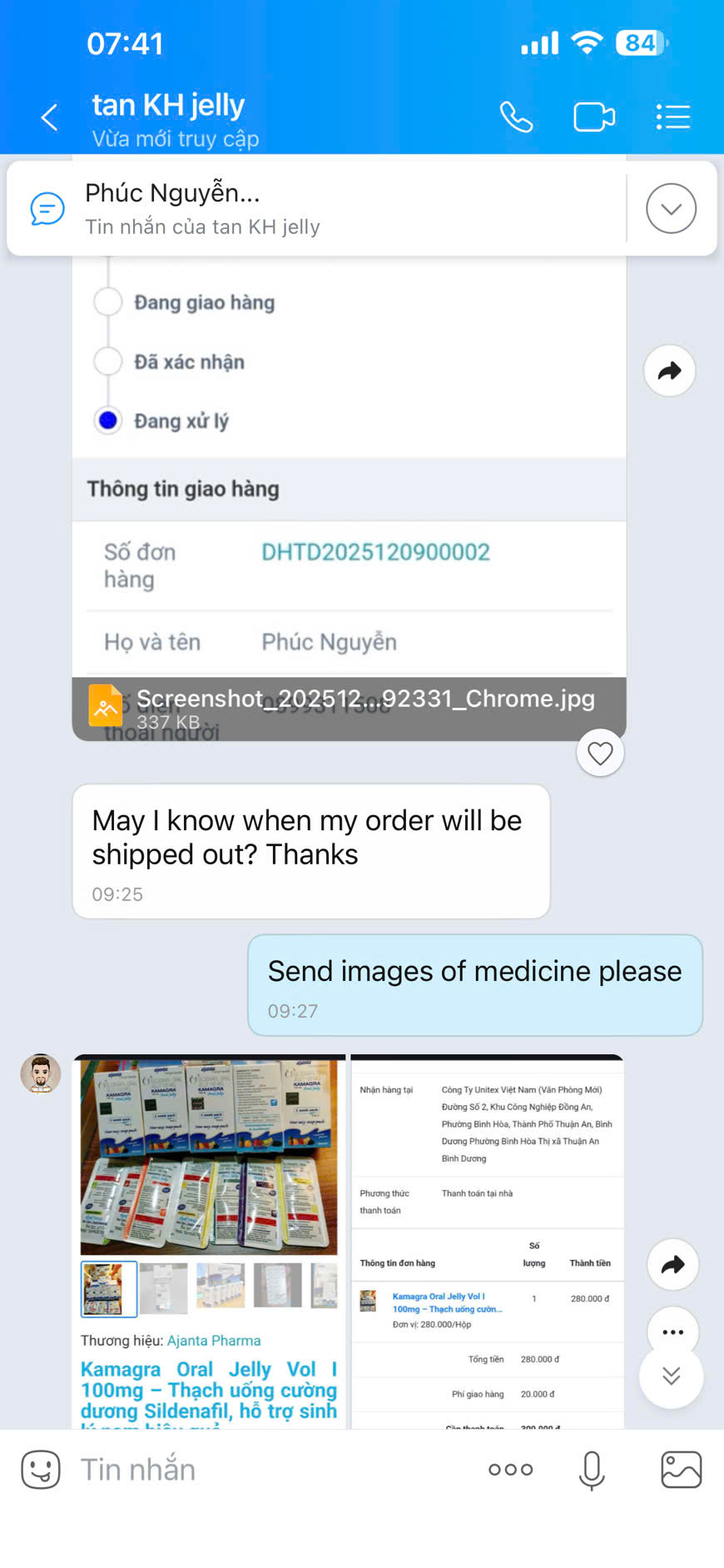Open the chat options list menu
The height and width of the screenshot is (1568, 724).
[x=672, y=117]
